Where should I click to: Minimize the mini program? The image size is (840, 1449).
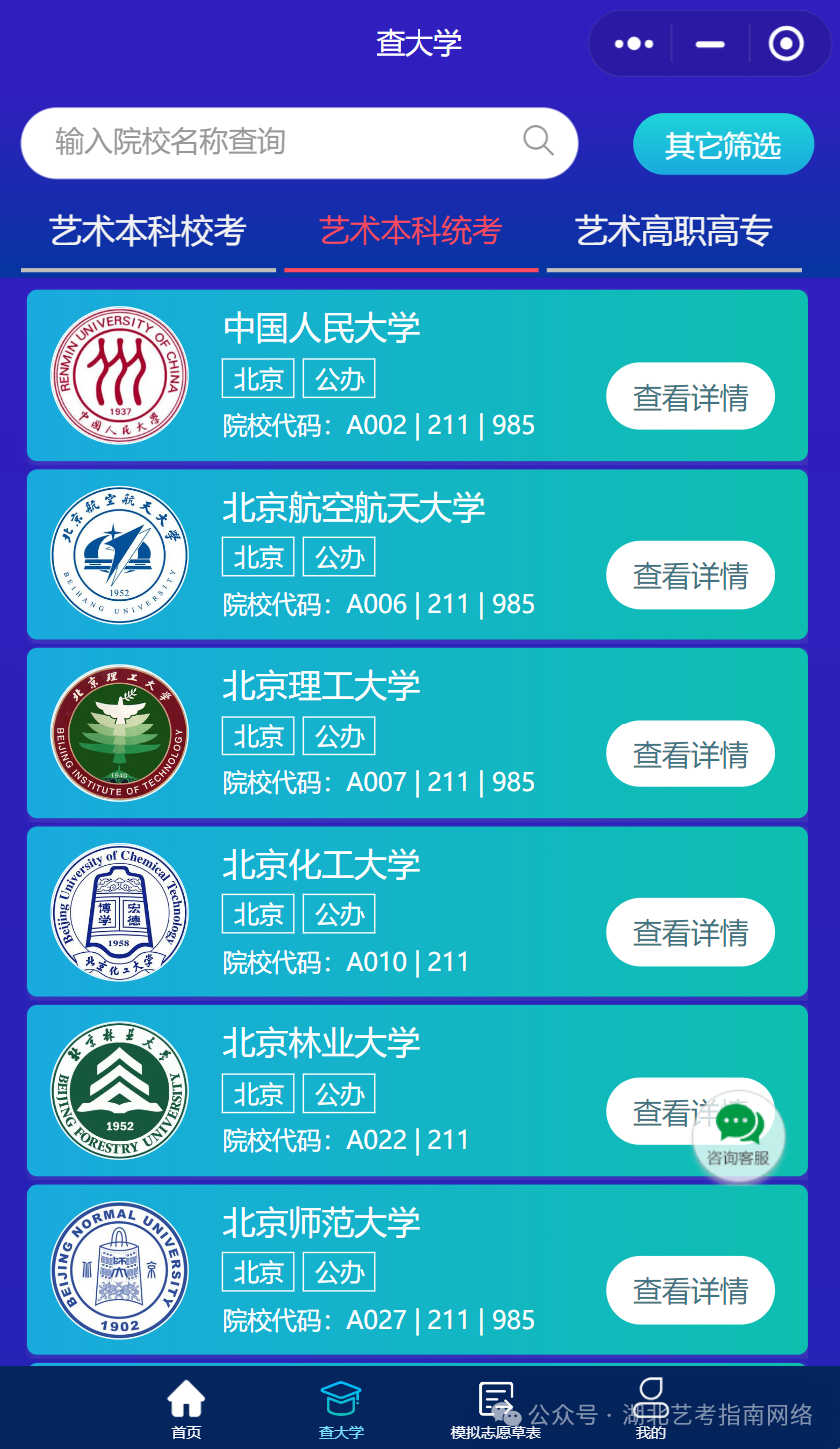710,44
